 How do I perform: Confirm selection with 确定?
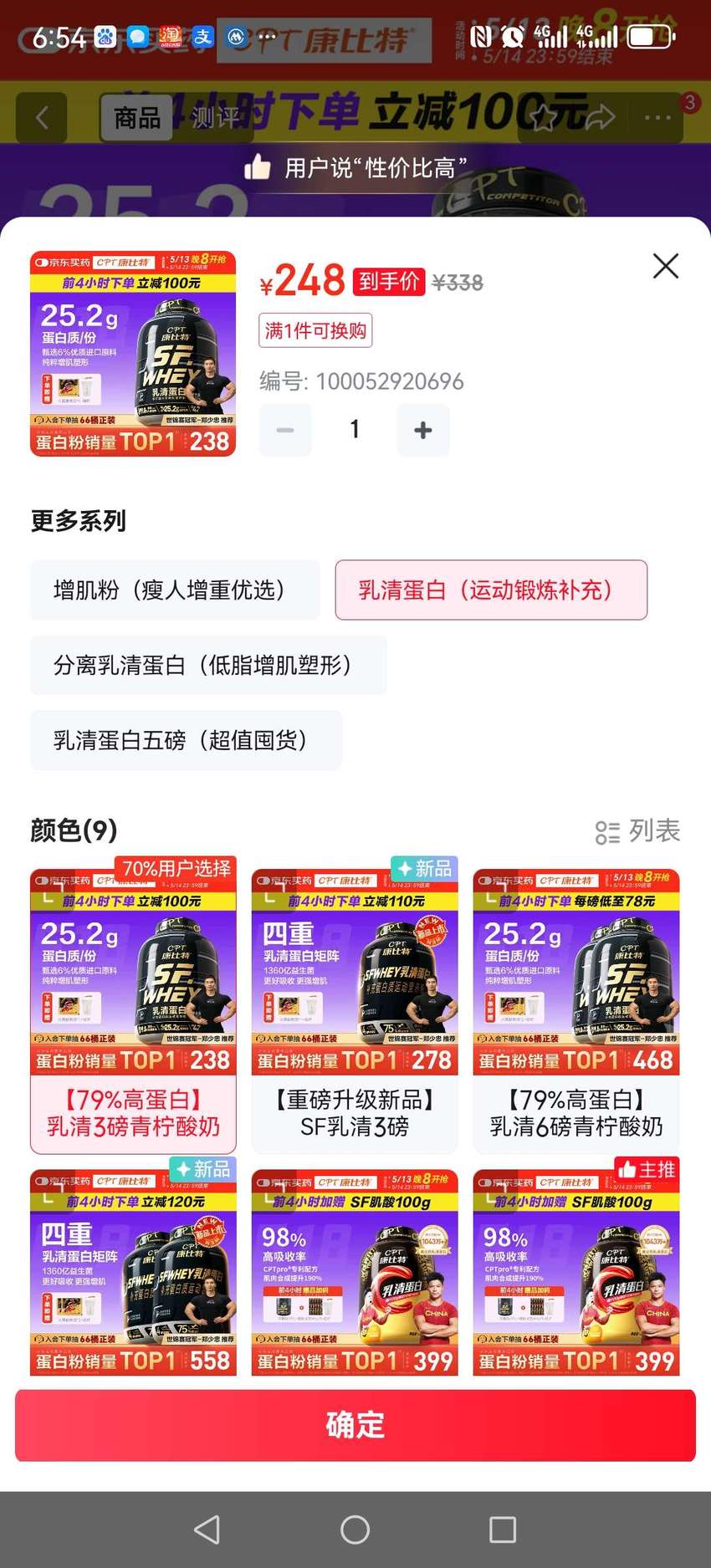coord(355,1425)
